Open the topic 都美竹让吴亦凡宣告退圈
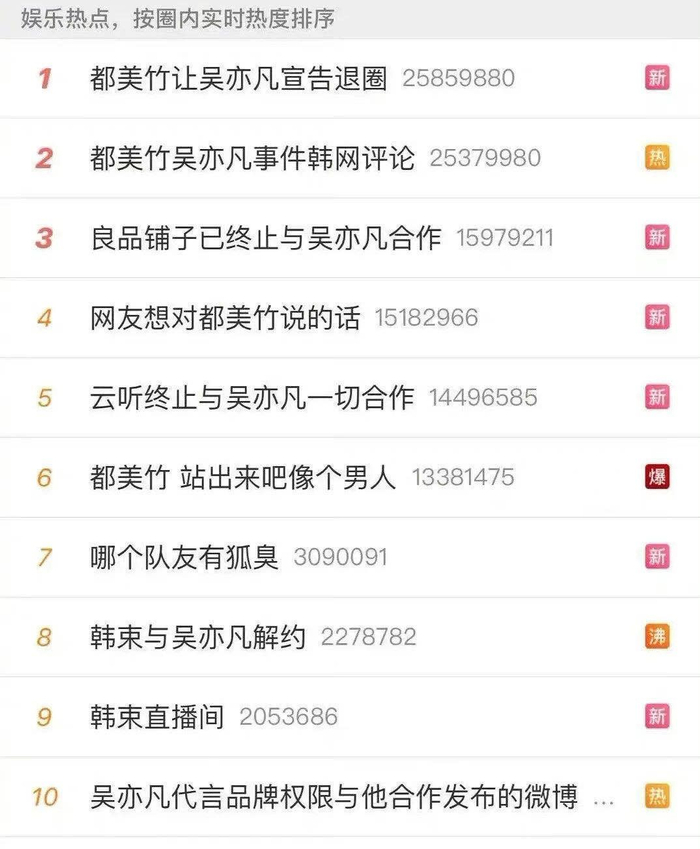This screenshot has width=700, height=849. (238, 78)
